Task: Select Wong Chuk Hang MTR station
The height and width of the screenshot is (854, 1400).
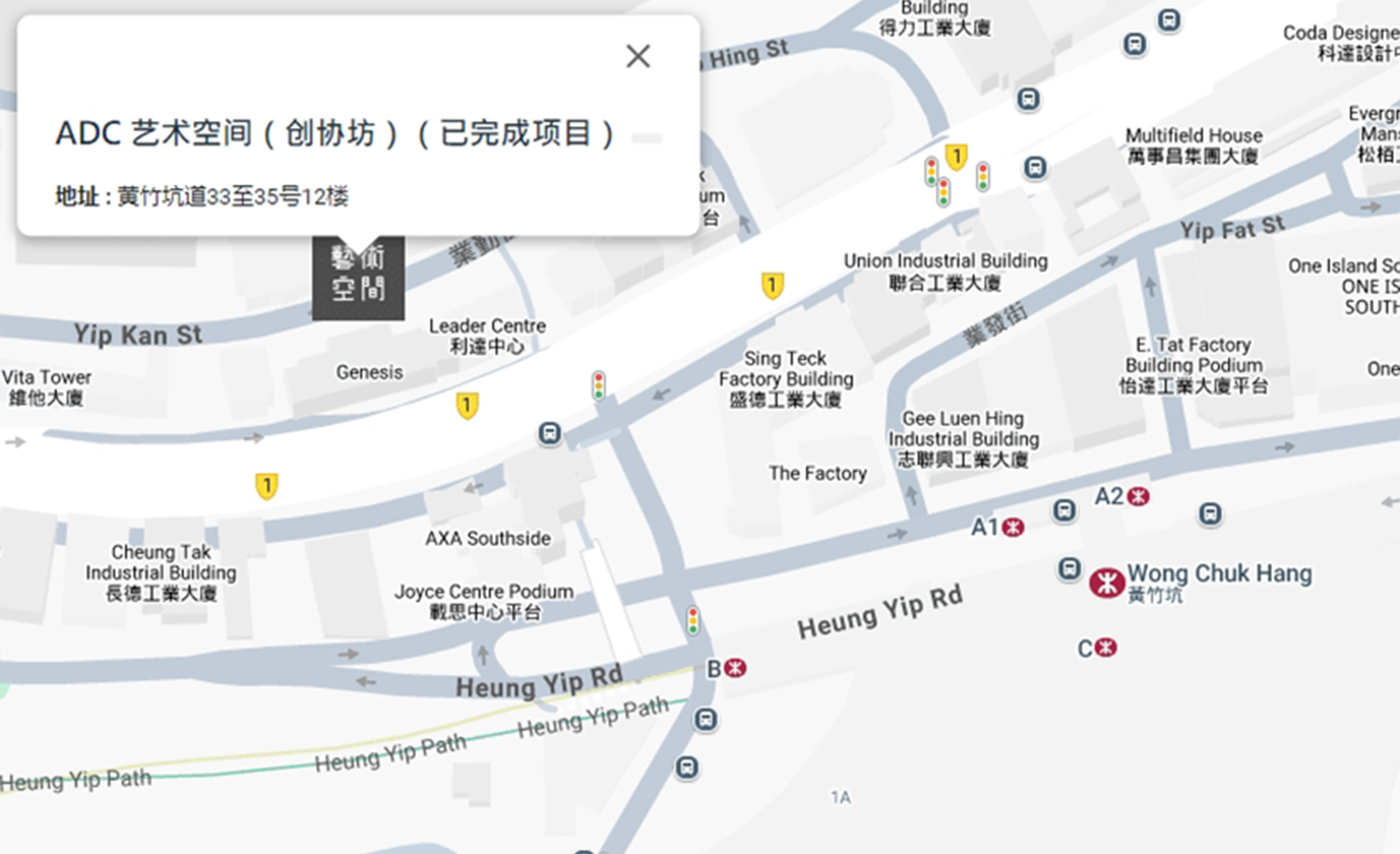Action: coord(1107,582)
